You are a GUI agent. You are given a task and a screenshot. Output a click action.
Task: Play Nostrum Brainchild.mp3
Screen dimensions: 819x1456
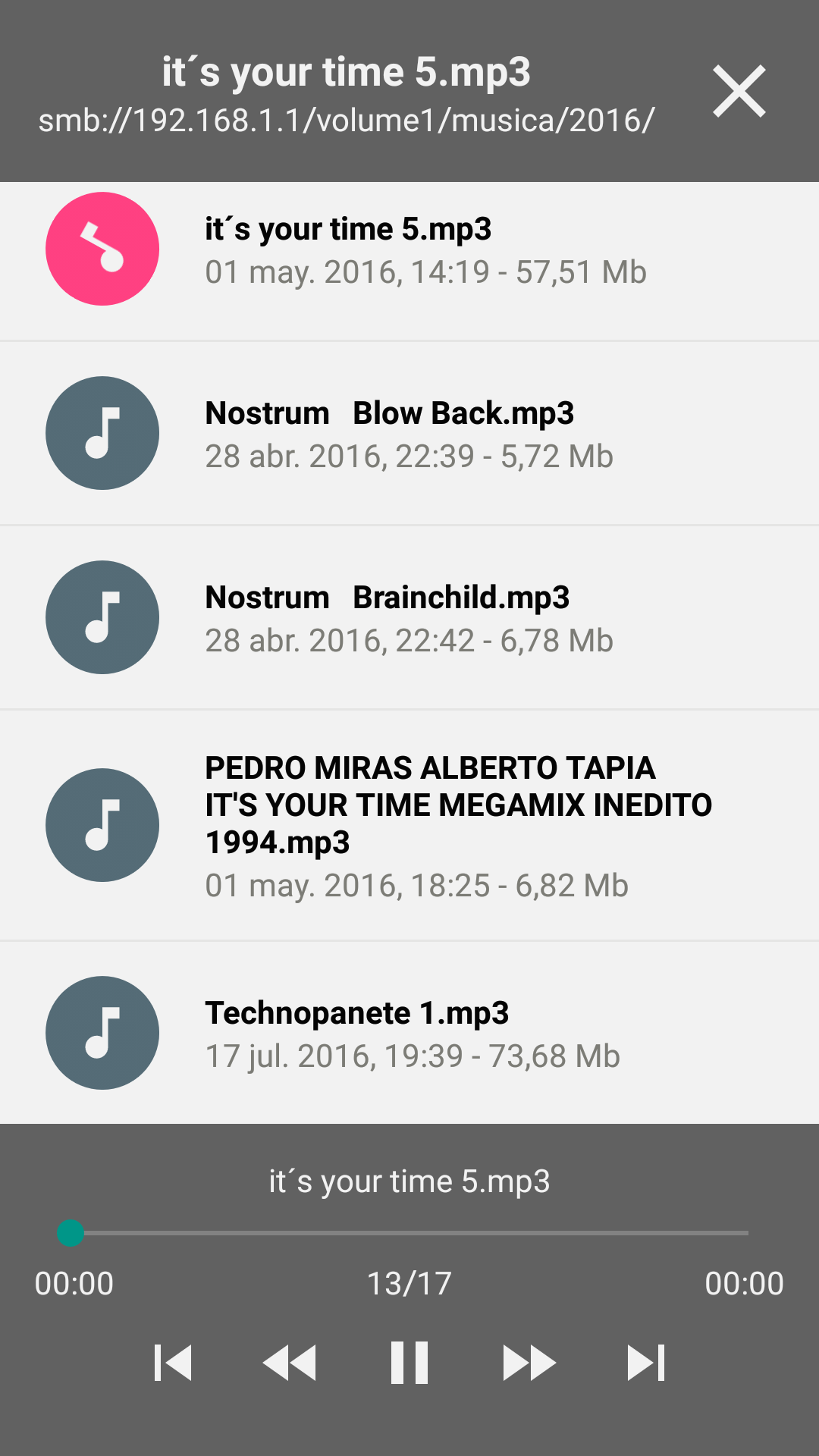click(409, 618)
